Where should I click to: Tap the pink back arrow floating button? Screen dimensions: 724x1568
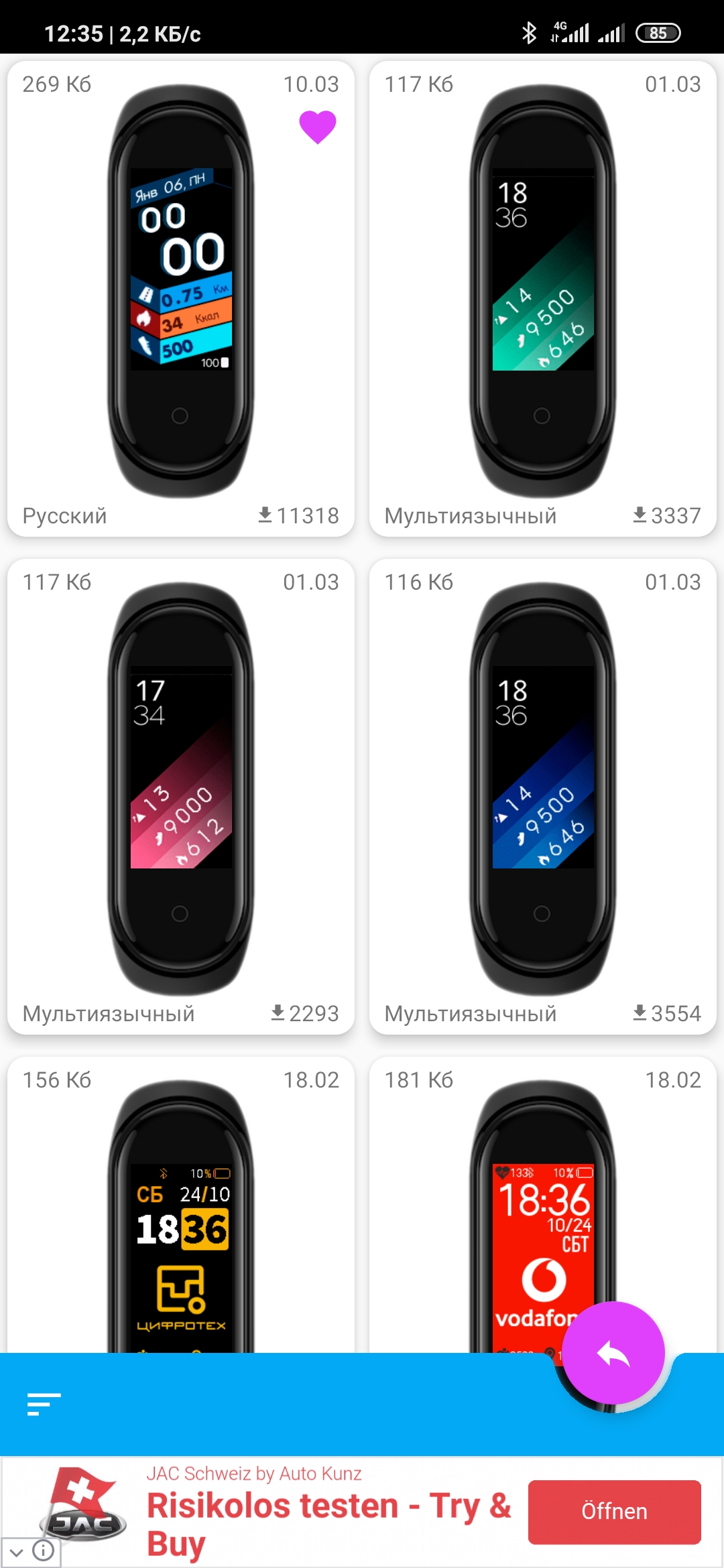(613, 1353)
